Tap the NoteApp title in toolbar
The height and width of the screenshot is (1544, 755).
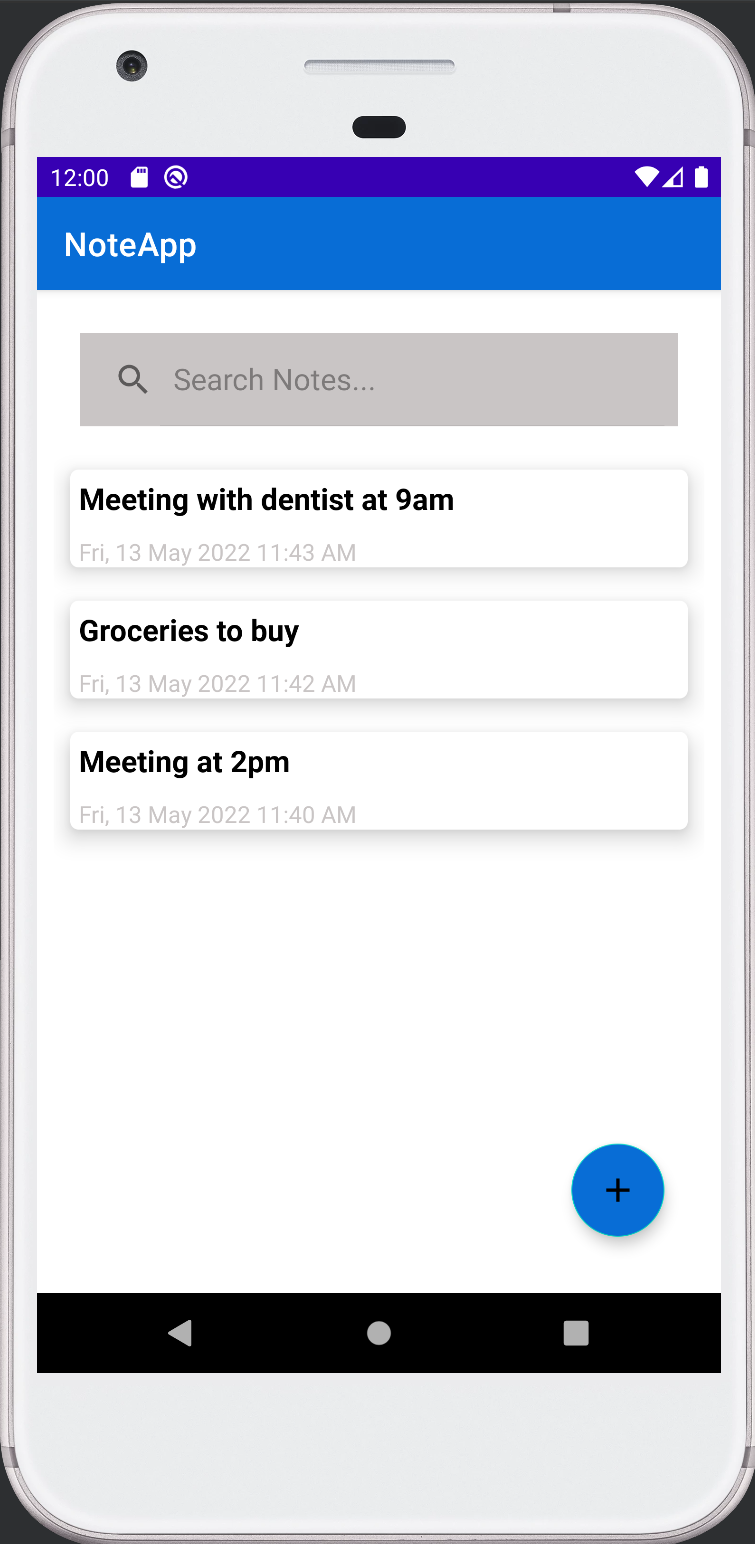point(130,244)
